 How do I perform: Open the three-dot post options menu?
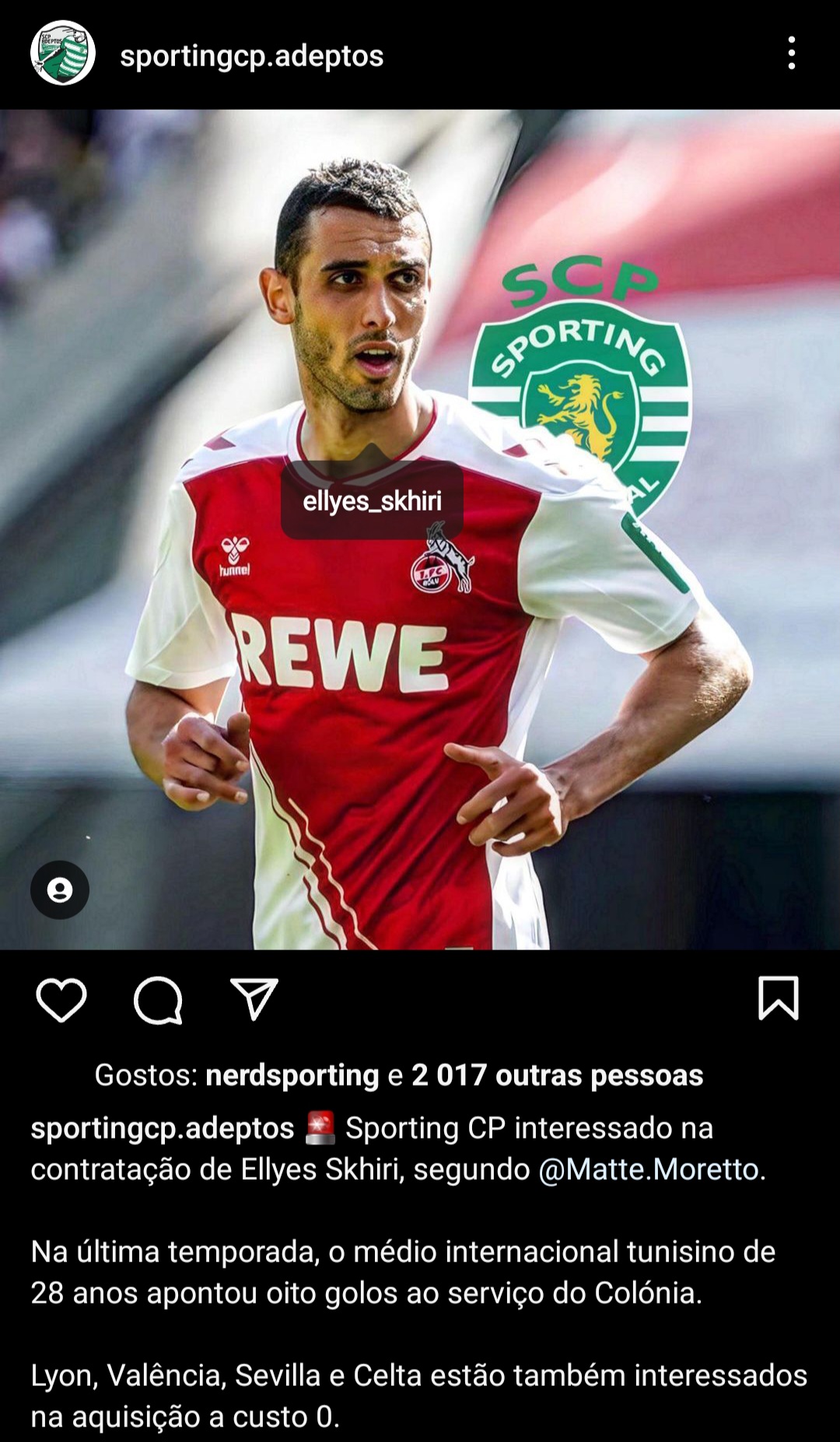coord(791,54)
